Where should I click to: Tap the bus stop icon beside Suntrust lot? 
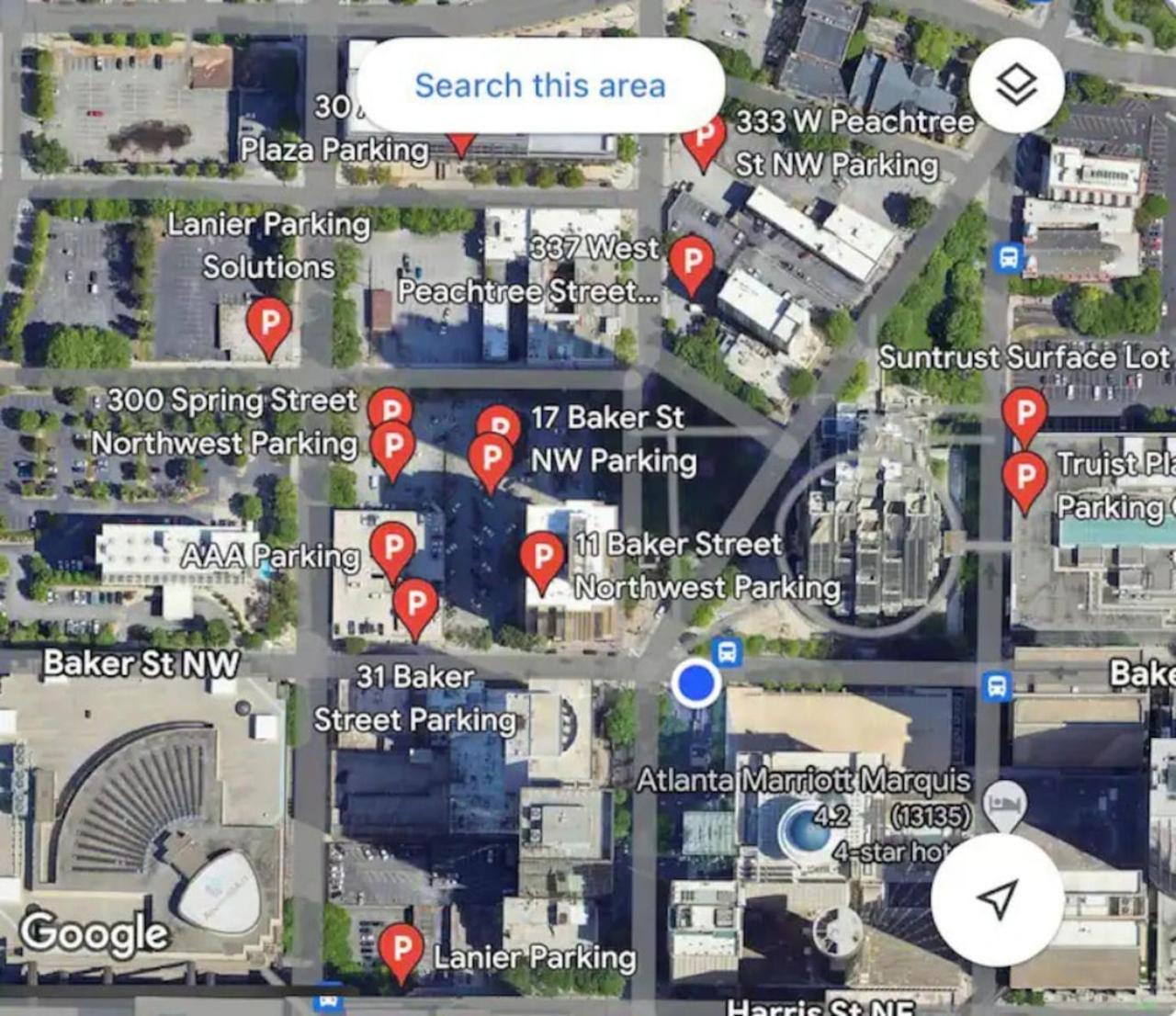click(1009, 258)
